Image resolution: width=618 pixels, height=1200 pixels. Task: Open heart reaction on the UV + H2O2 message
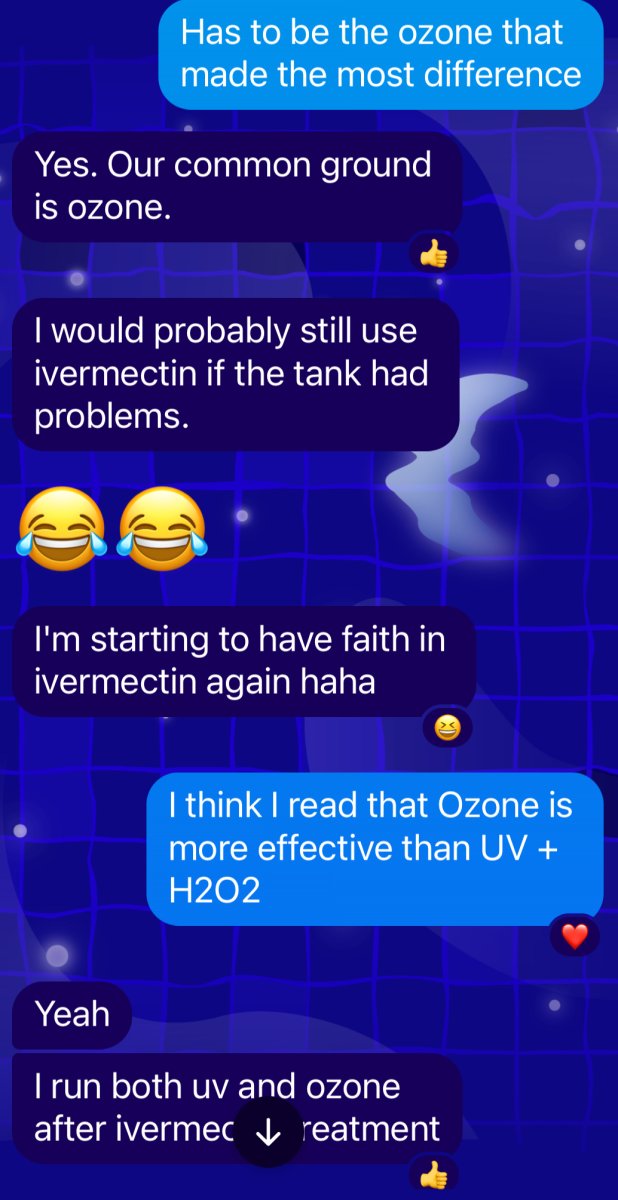[x=574, y=937]
